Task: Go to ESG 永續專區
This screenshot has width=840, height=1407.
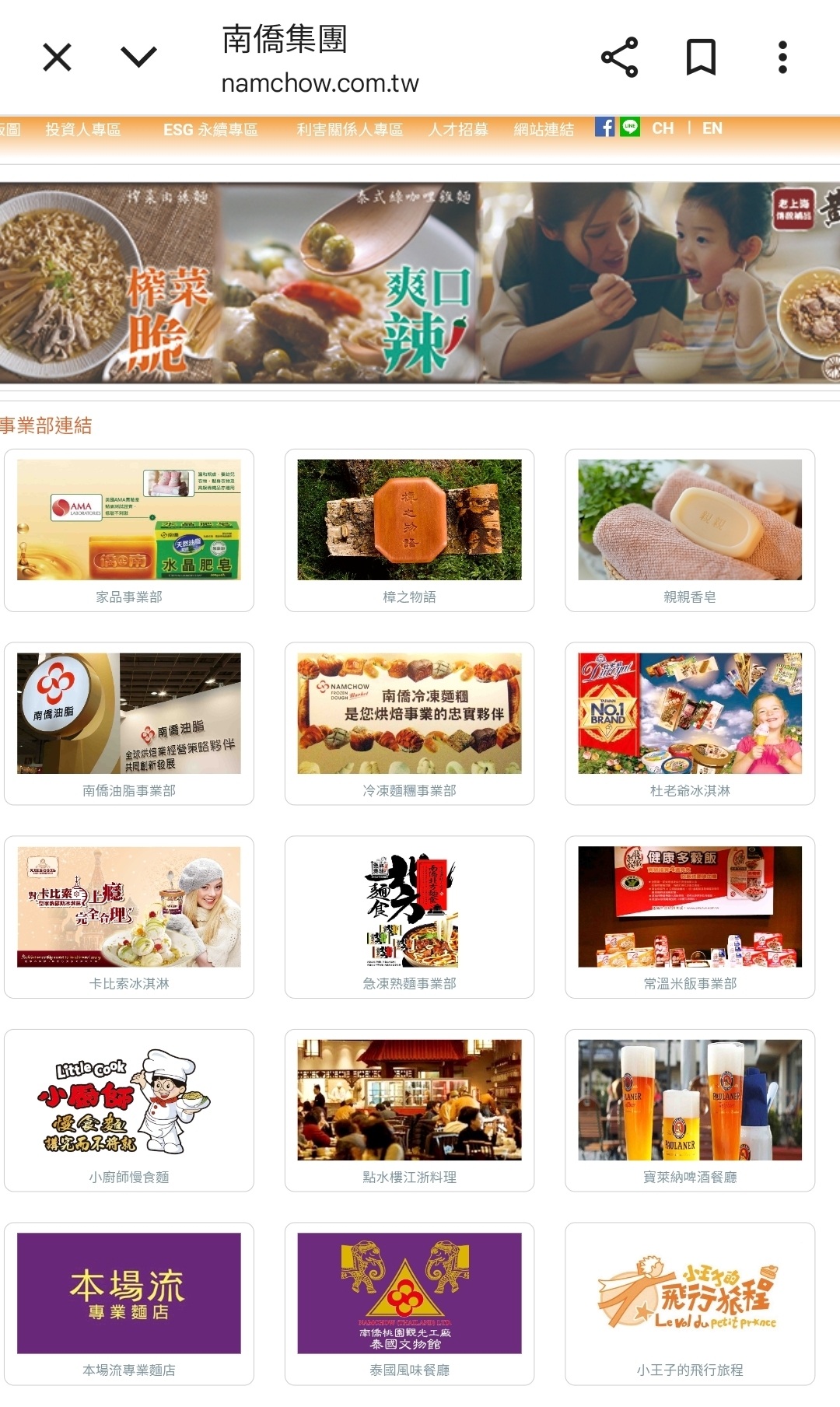Action: pos(210,129)
